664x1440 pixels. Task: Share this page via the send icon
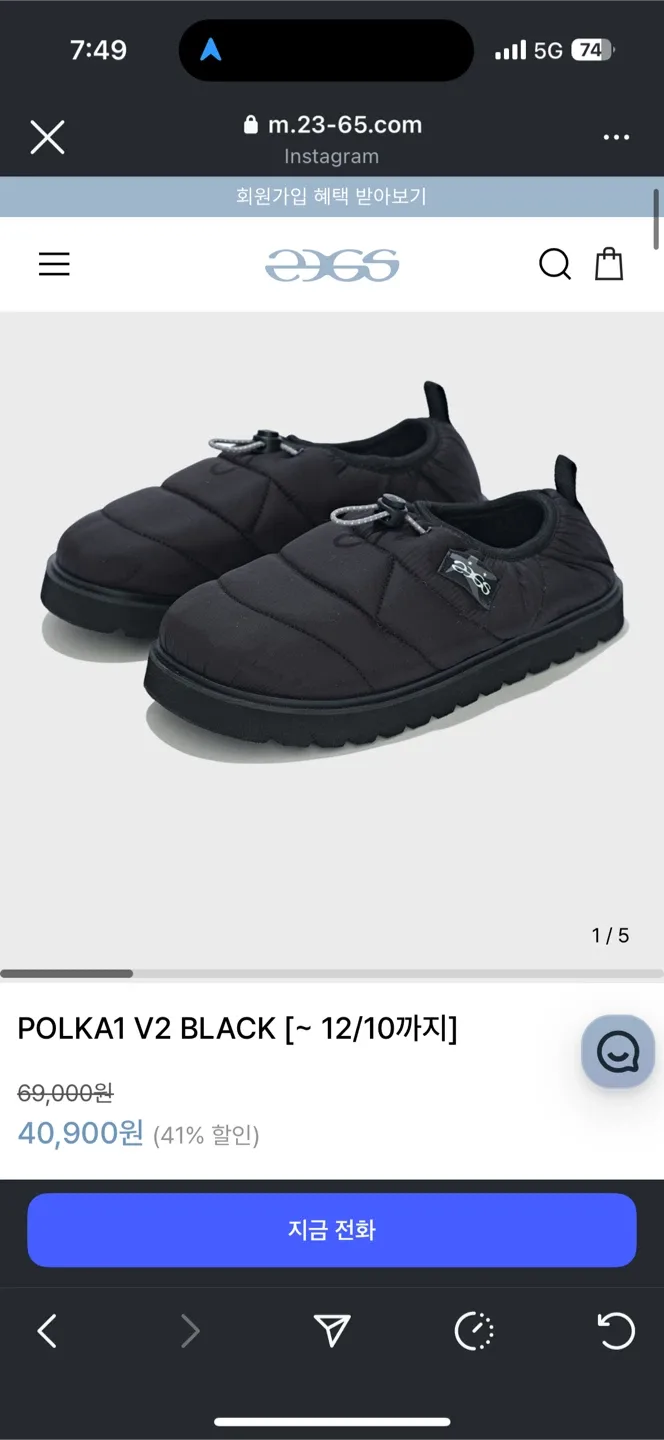332,1331
